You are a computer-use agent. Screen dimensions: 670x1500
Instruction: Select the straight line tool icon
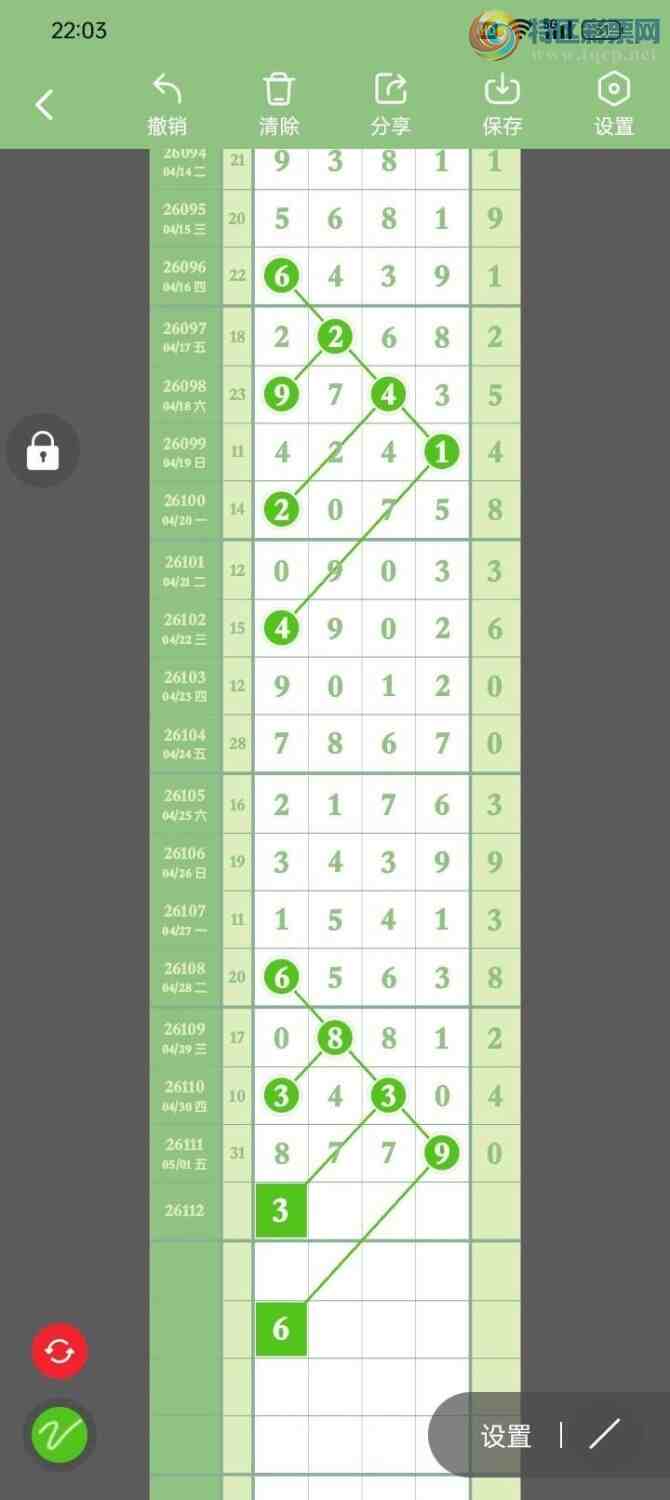pyautogui.click(x=604, y=1435)
